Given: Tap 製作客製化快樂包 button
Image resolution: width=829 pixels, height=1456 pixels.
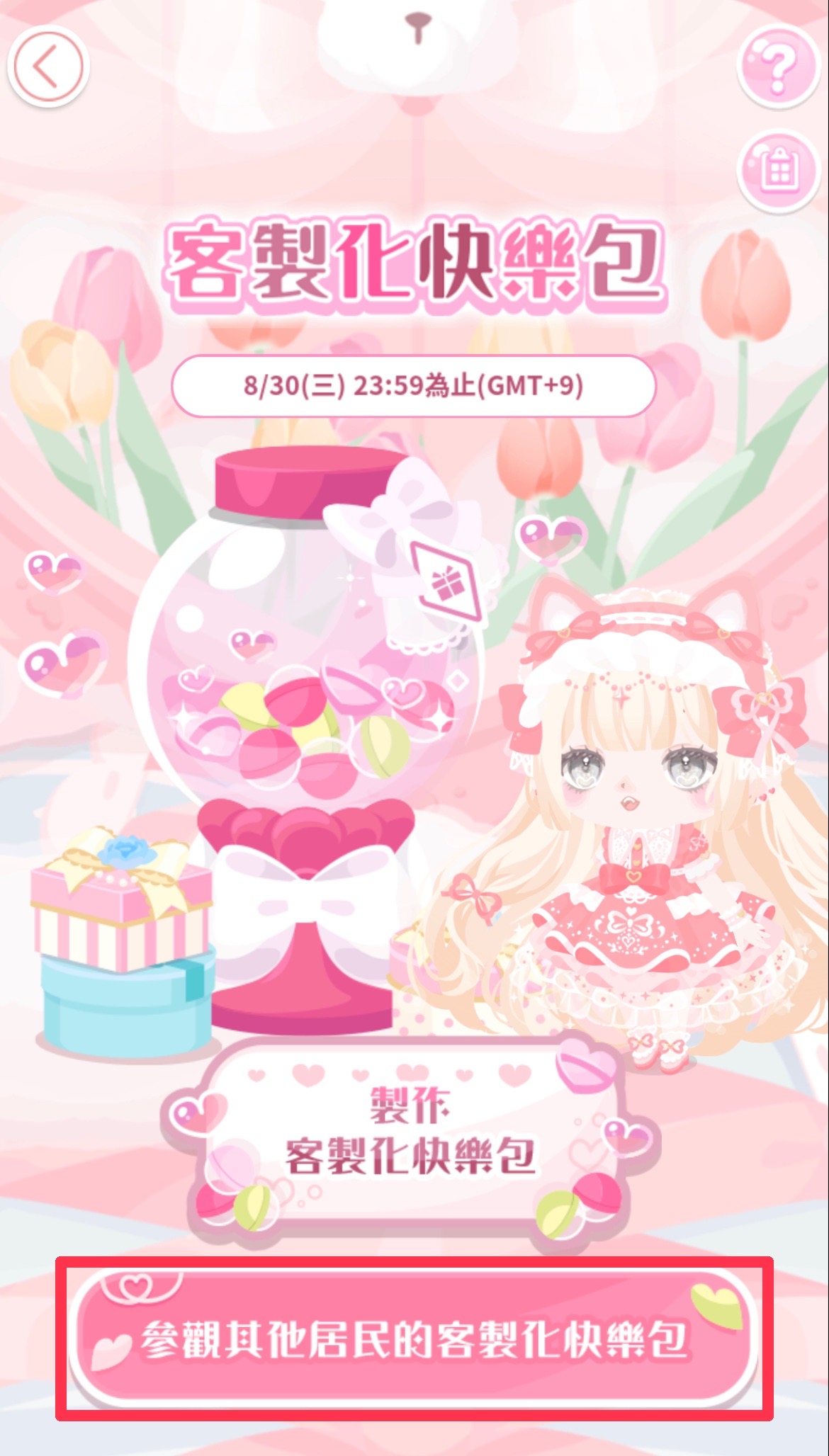Looking at the screenshot, I should (x=410, y=1134).
